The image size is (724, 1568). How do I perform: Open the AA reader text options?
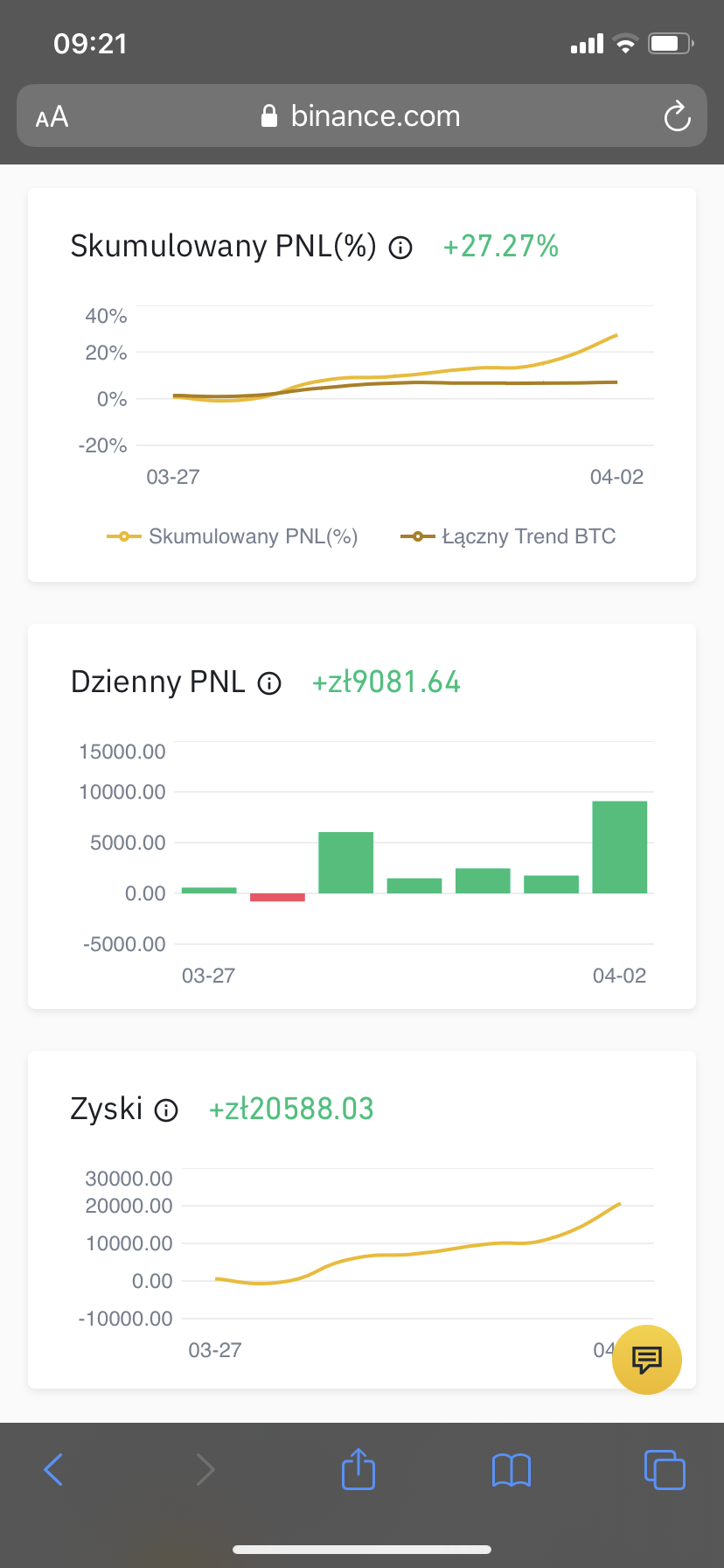pyautogui.click(x=52, y=116)
